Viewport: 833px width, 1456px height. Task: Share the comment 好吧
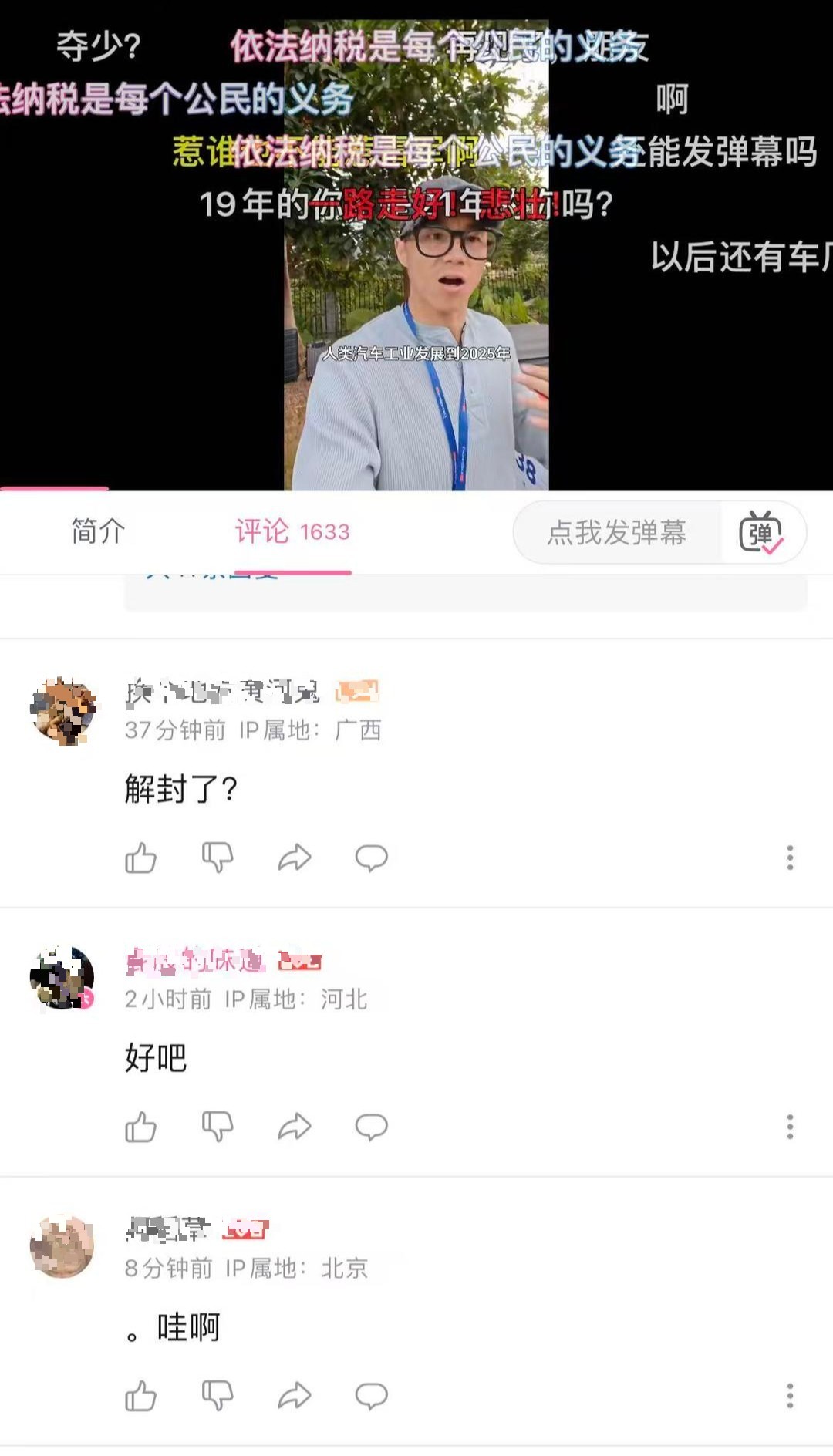pos(294,1127)
